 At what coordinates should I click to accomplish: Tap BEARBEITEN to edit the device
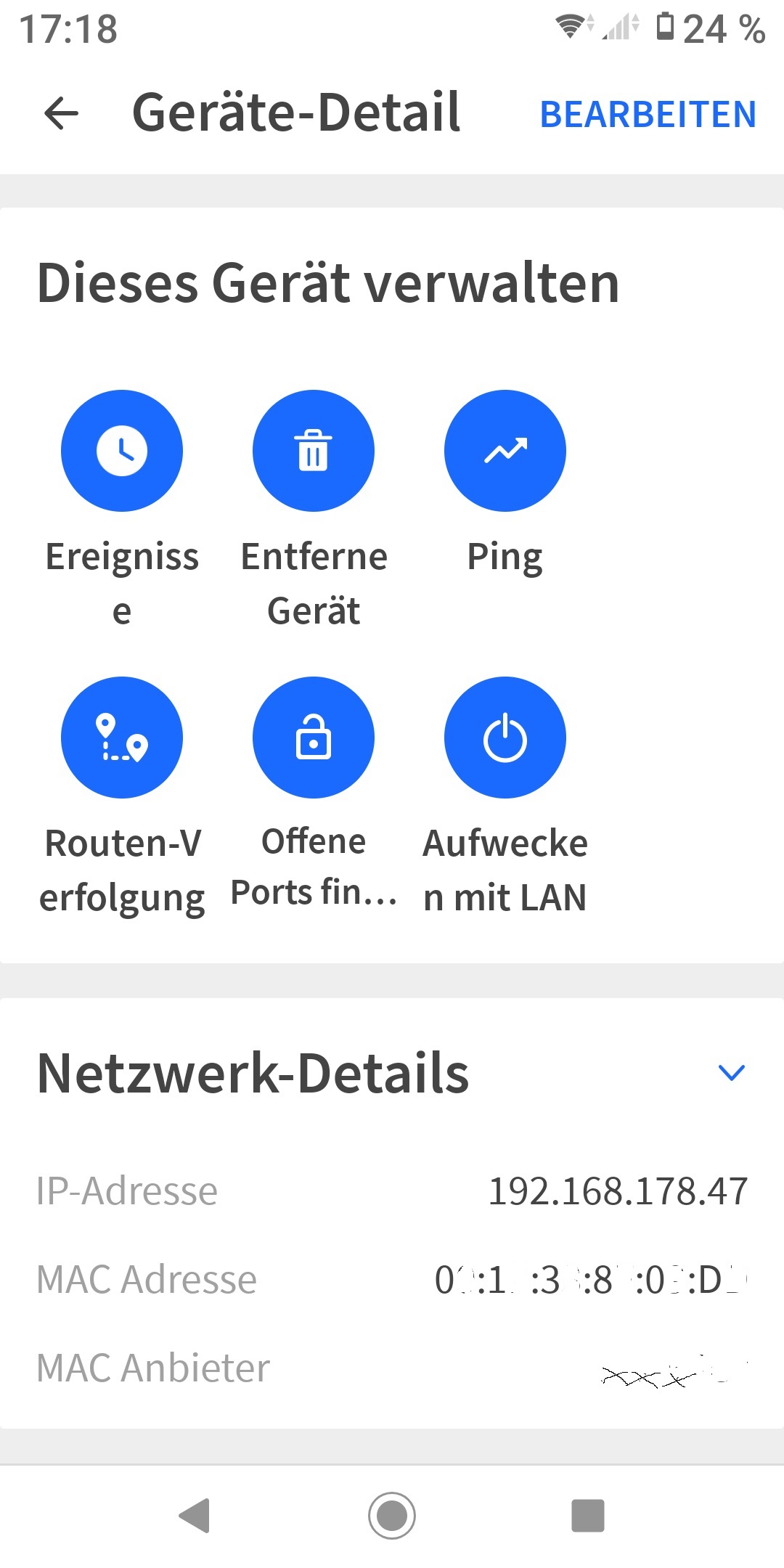648,115
